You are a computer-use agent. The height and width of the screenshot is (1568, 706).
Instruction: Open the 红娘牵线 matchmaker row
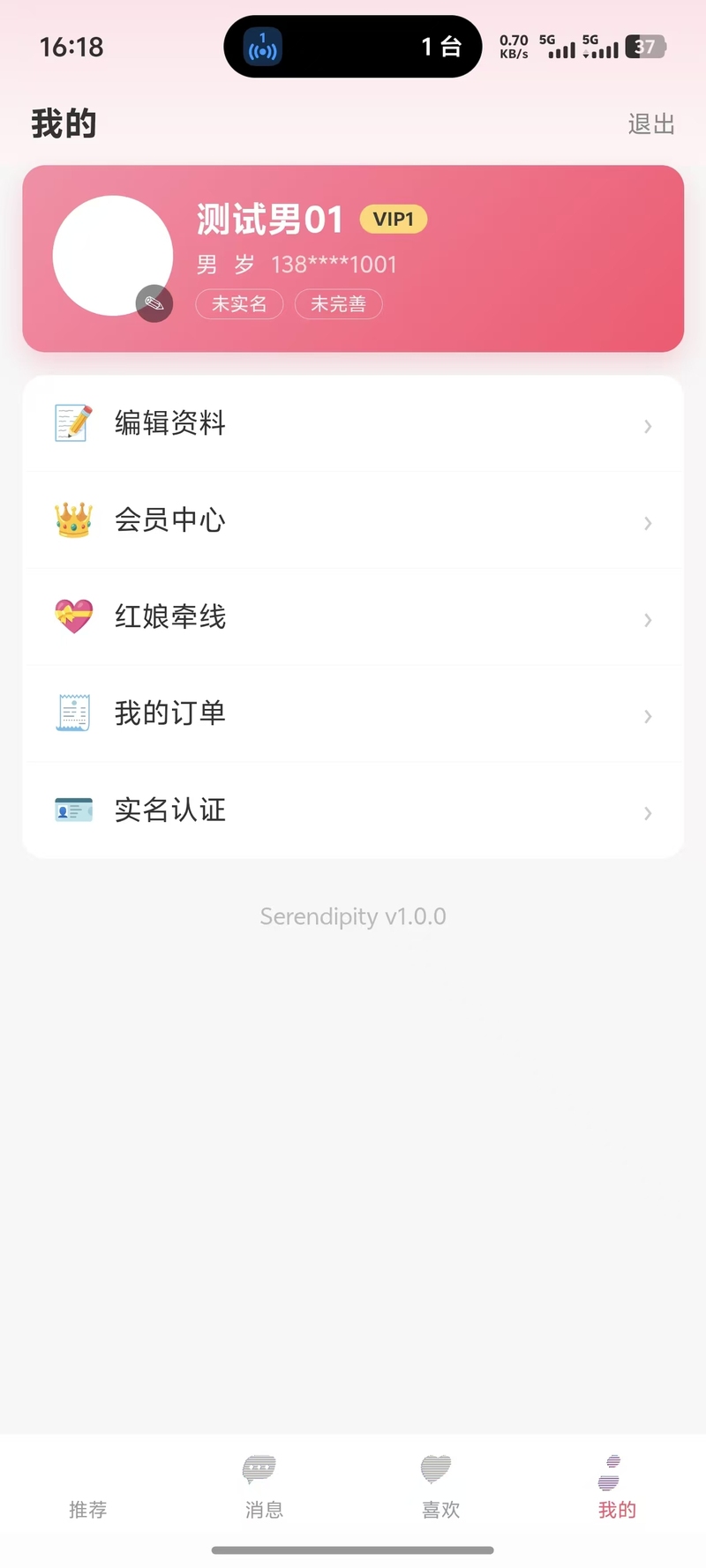353,617
